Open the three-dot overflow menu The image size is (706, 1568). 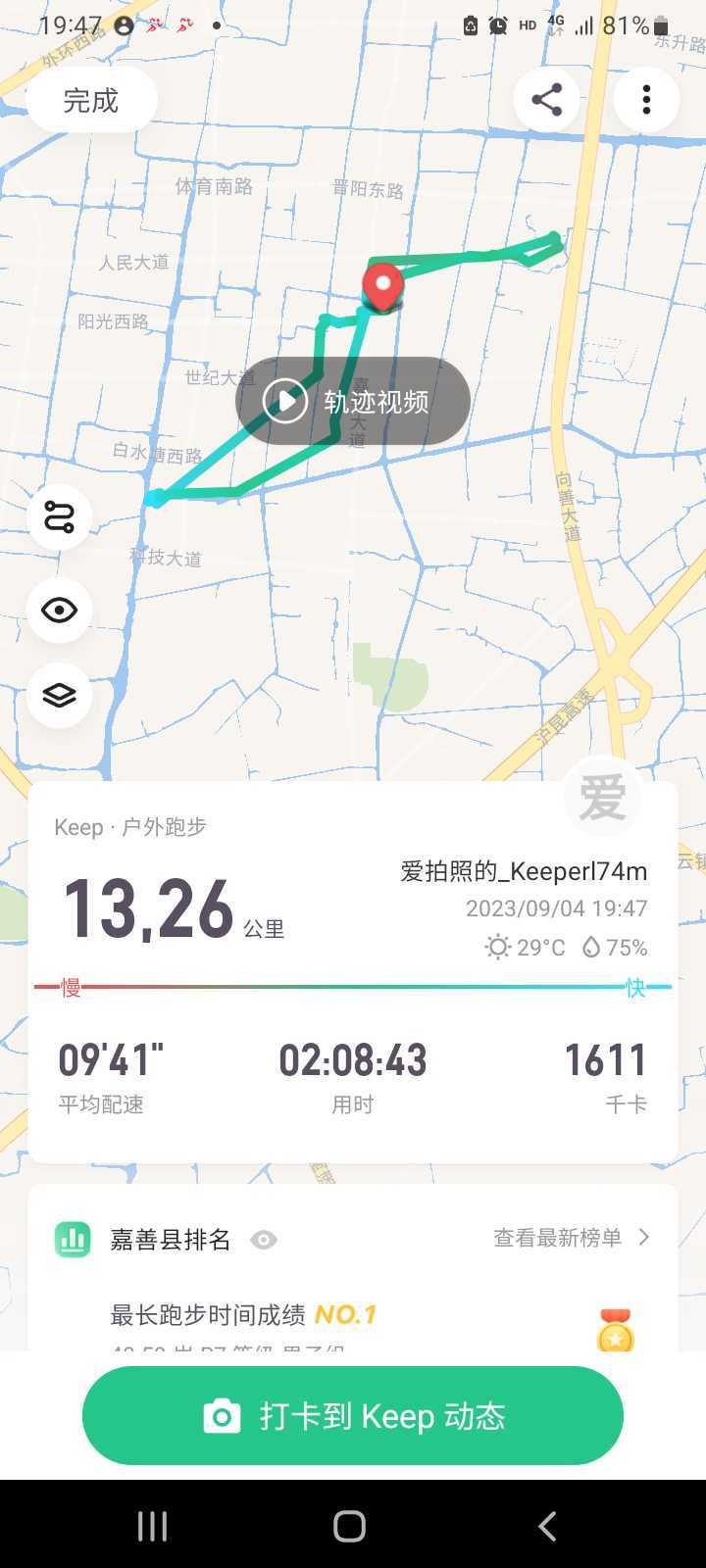[646, 100]
